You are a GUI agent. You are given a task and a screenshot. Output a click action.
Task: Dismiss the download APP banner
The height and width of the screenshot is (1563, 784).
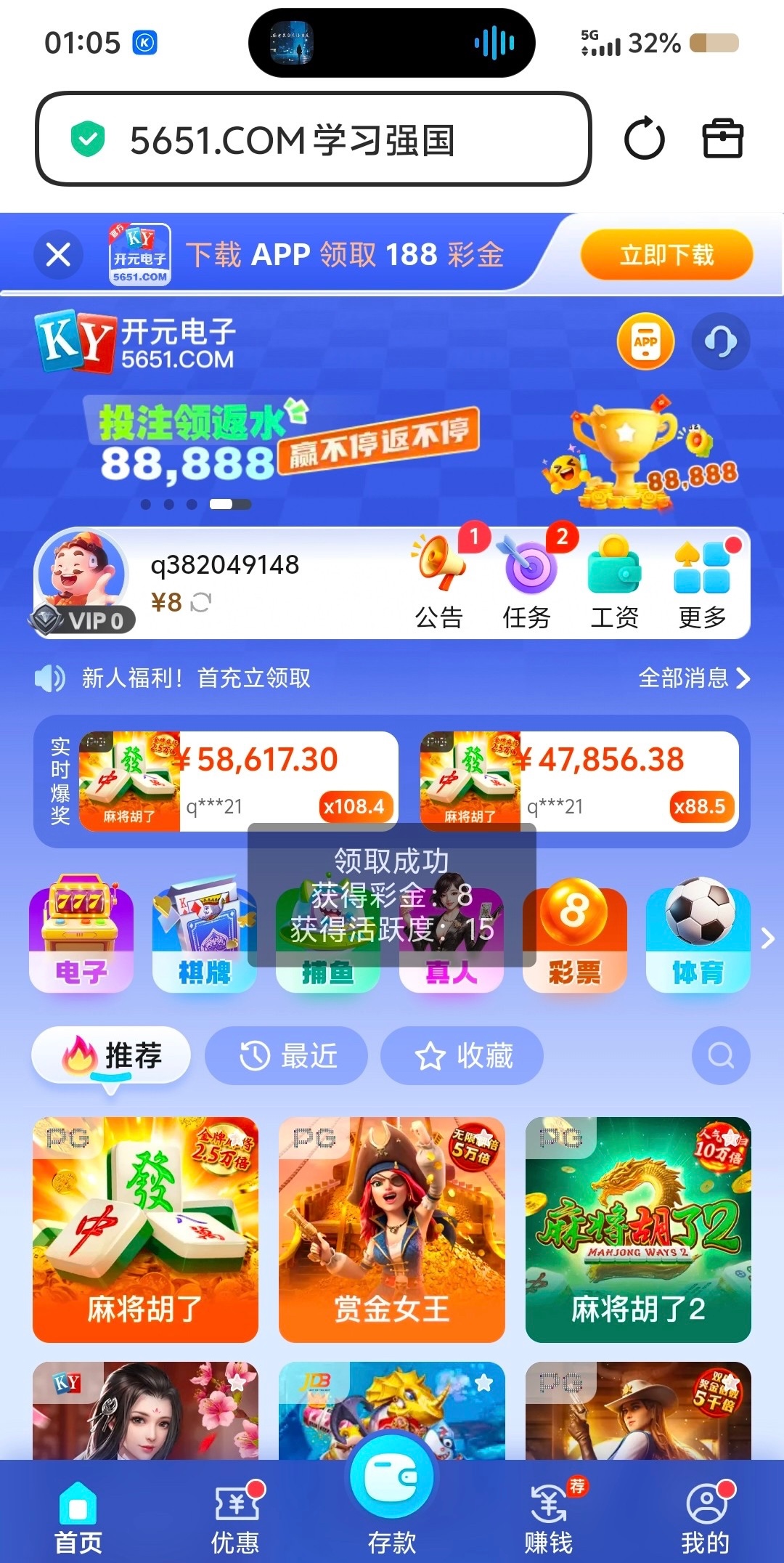click(x=58, y=255)
